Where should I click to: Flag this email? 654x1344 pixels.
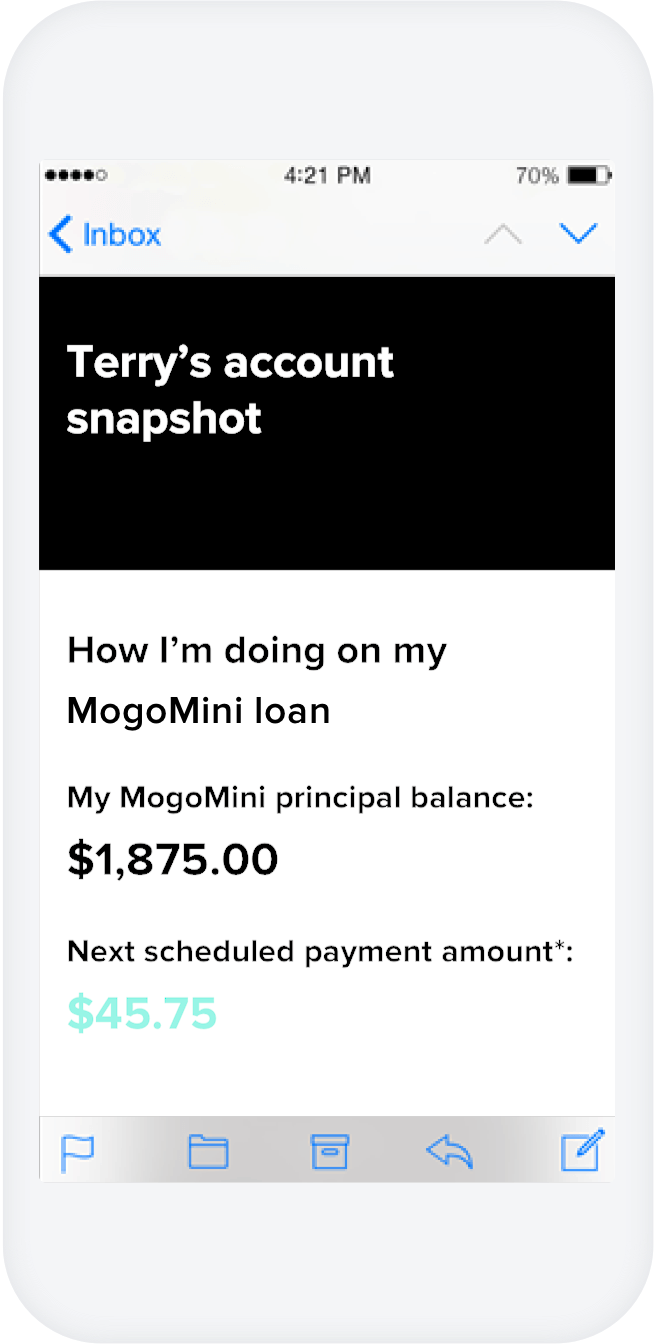[77, 1152]
